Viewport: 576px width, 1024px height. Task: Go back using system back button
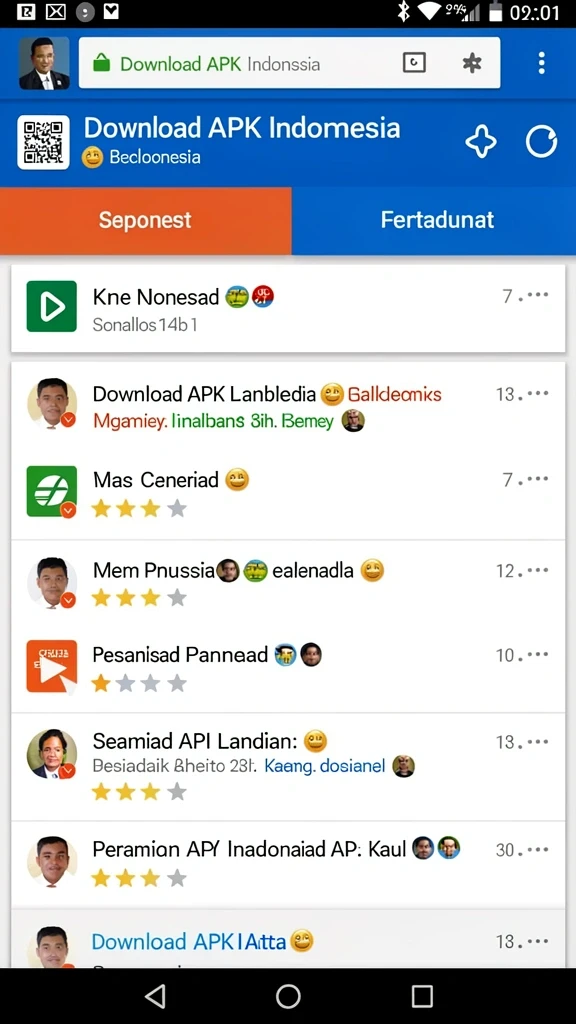[155, 996]
